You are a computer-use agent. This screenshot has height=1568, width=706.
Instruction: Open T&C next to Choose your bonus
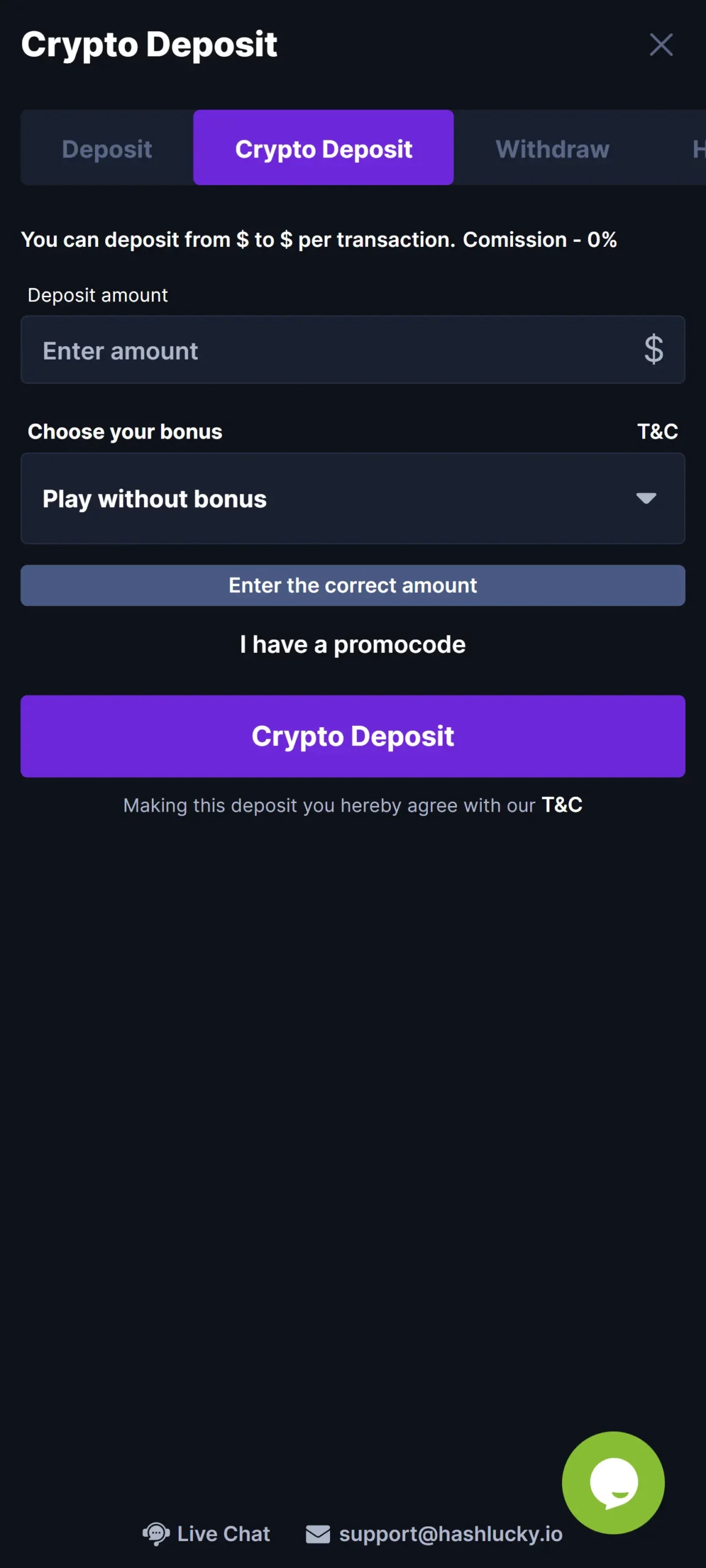point(657,432)
